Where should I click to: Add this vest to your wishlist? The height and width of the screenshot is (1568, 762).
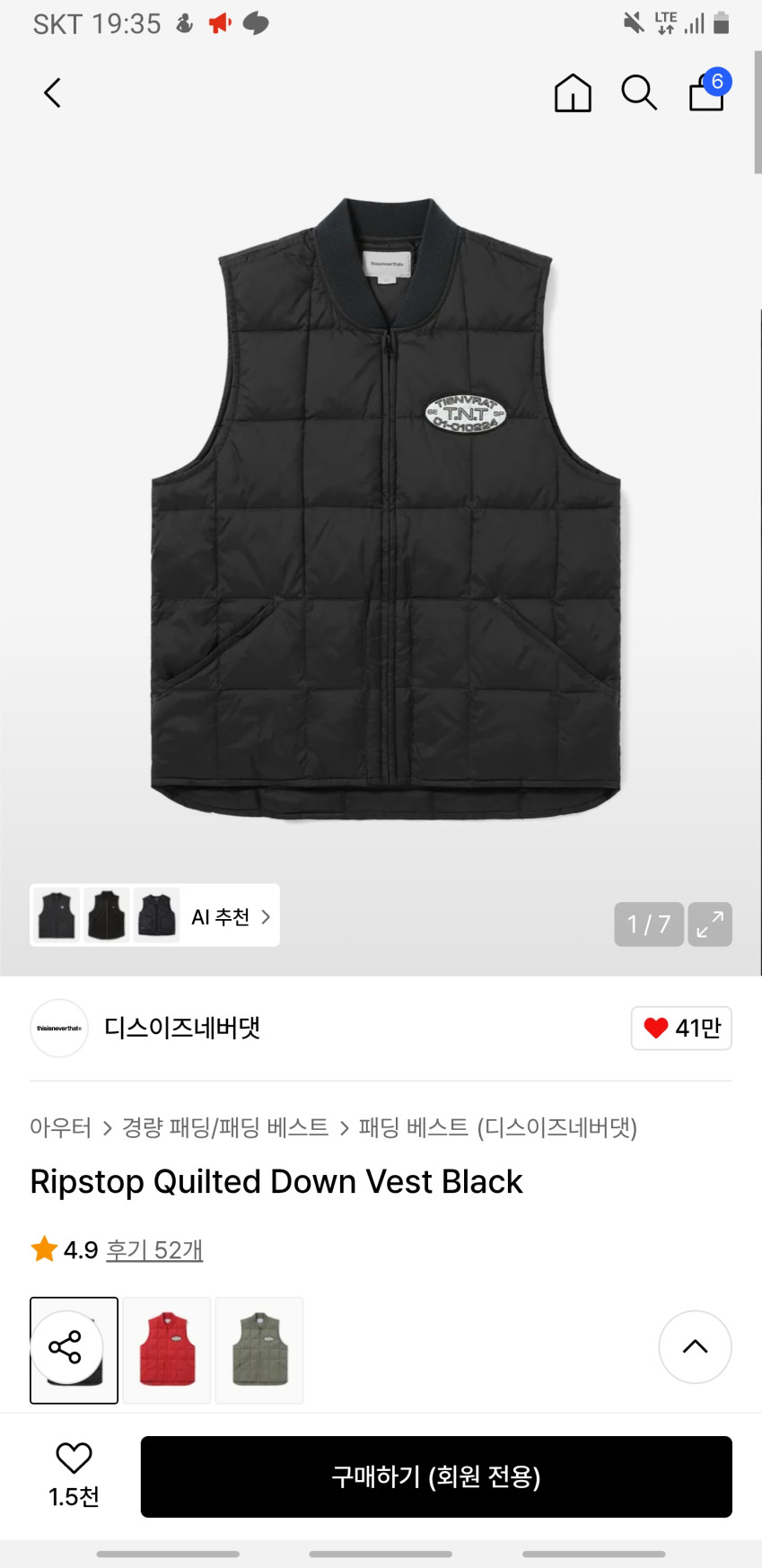74,1475
